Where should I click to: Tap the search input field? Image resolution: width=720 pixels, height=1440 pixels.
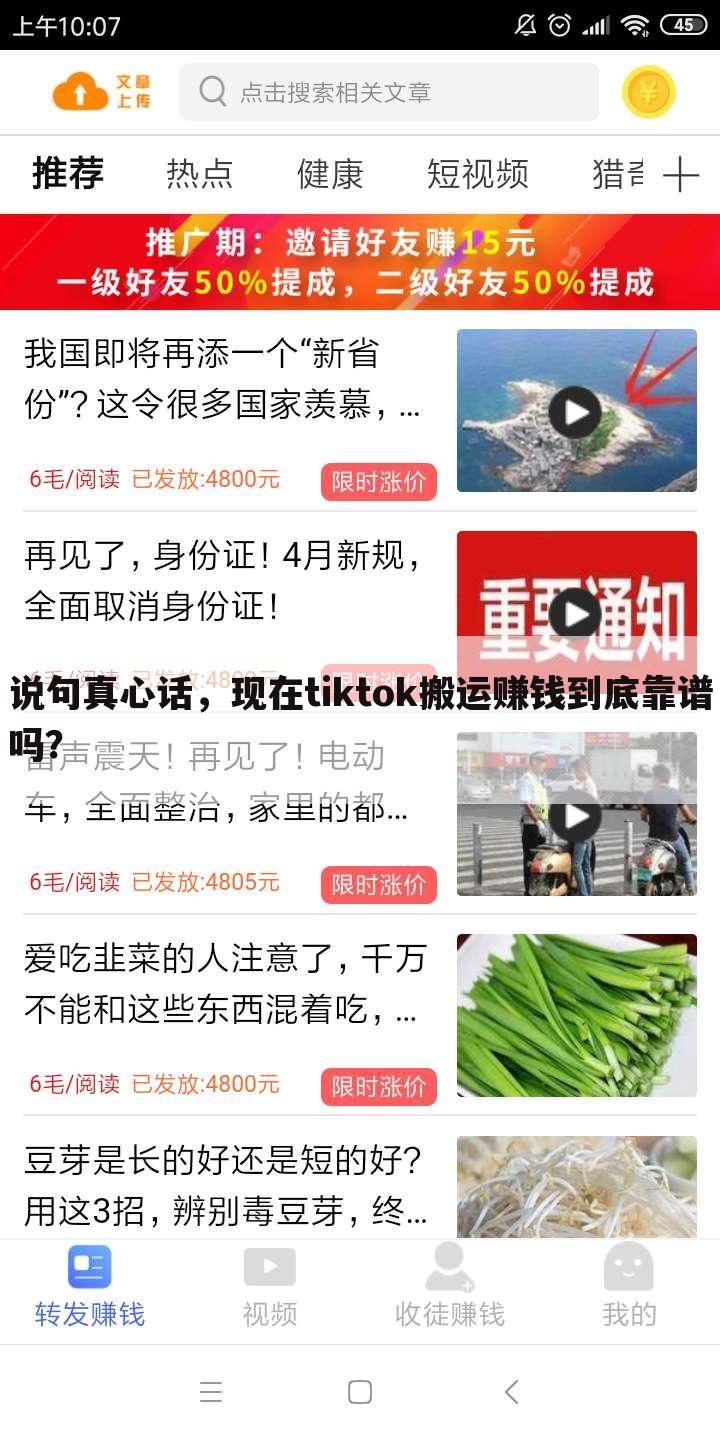(x=388, y=92)
